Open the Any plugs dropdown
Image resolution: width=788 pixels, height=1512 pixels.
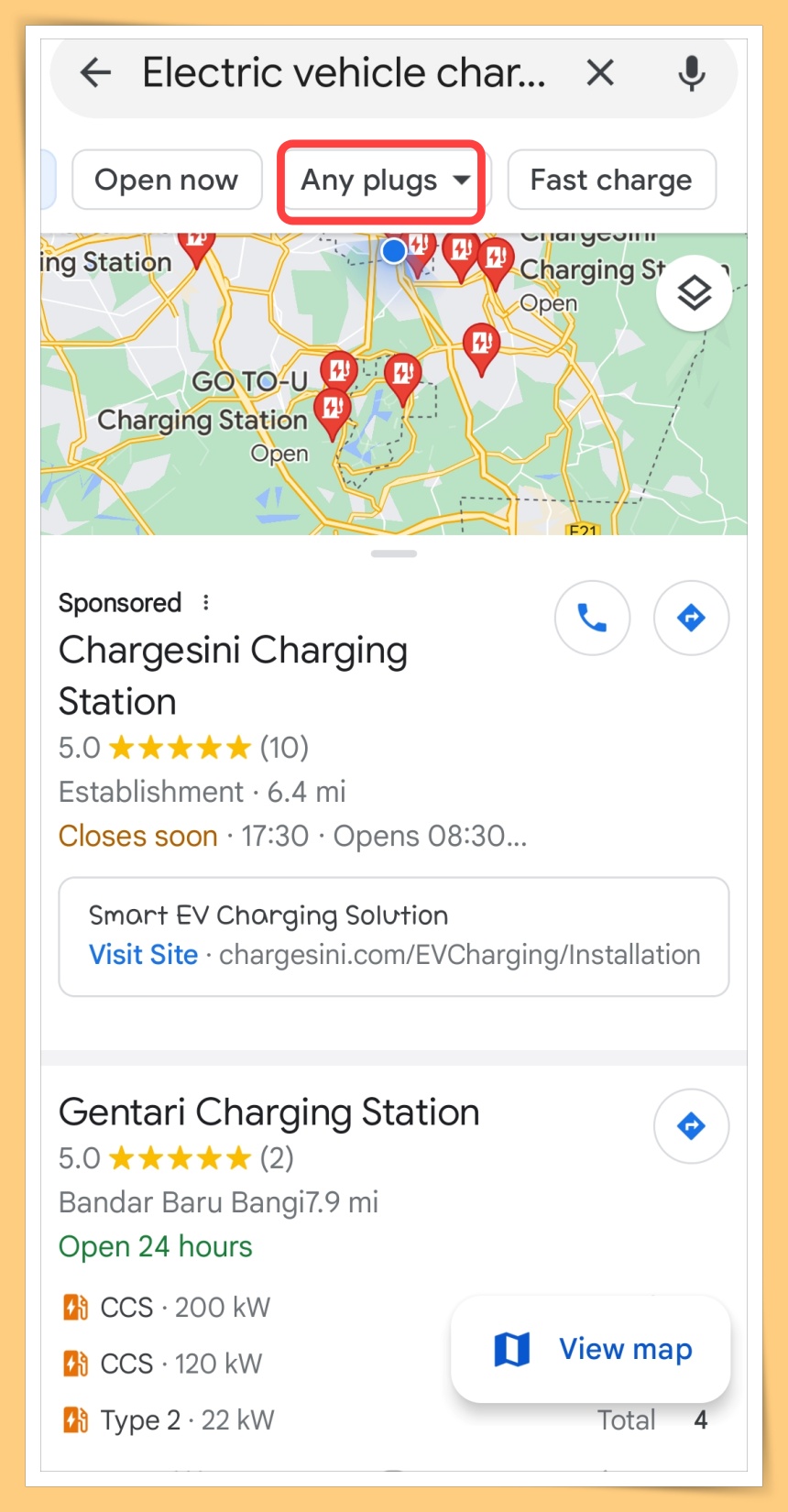381,181
